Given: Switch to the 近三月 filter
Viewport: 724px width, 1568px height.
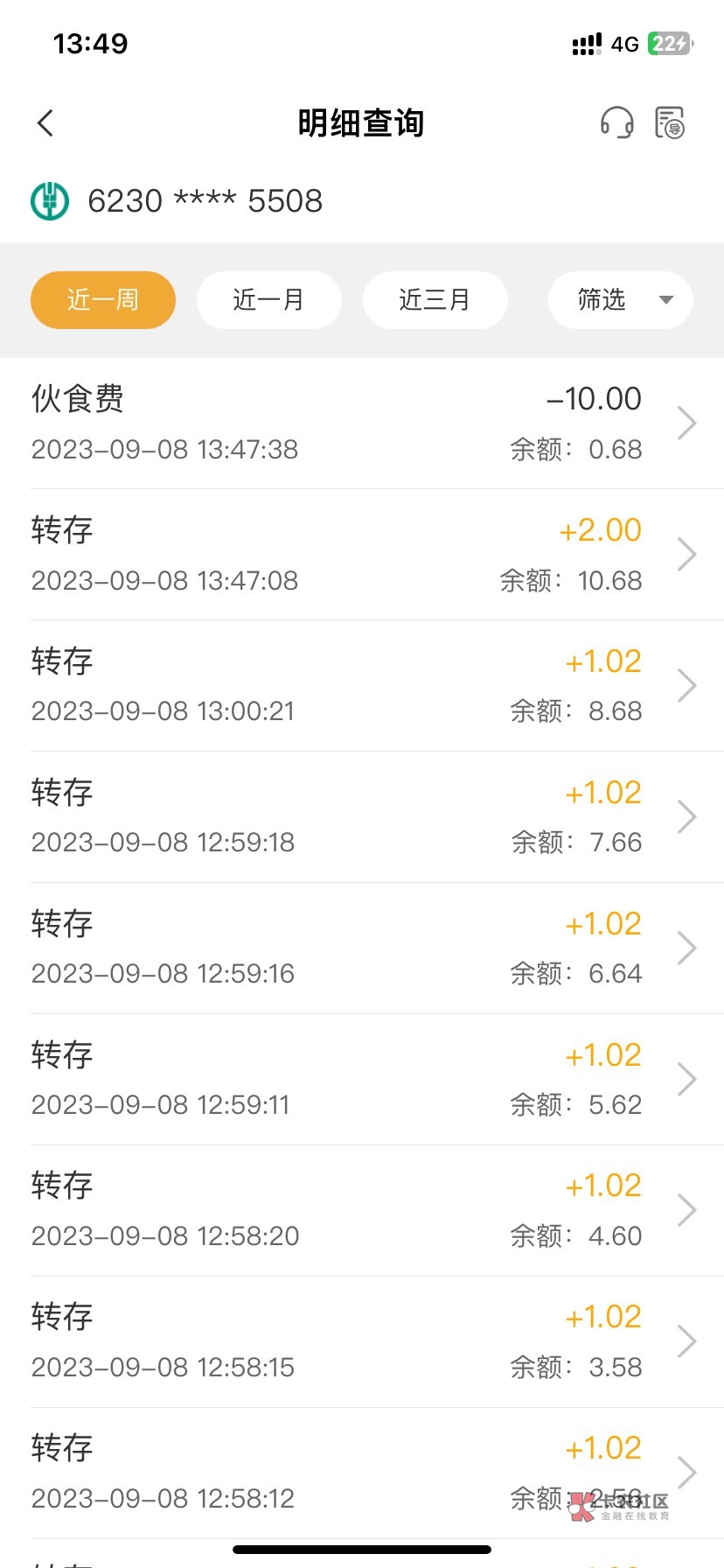Looking at the screenshot, I should (435, 300).
